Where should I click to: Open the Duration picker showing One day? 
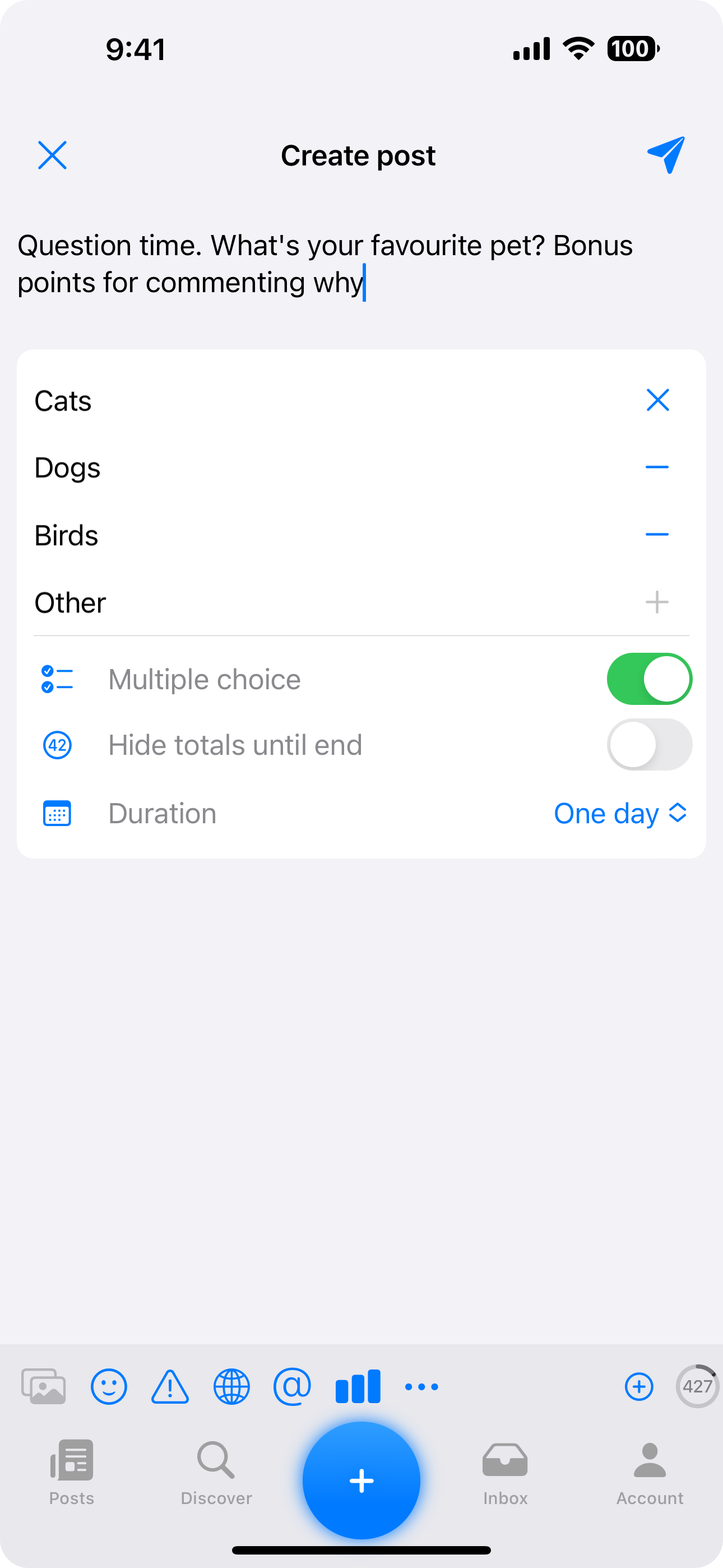click(619, 813)
